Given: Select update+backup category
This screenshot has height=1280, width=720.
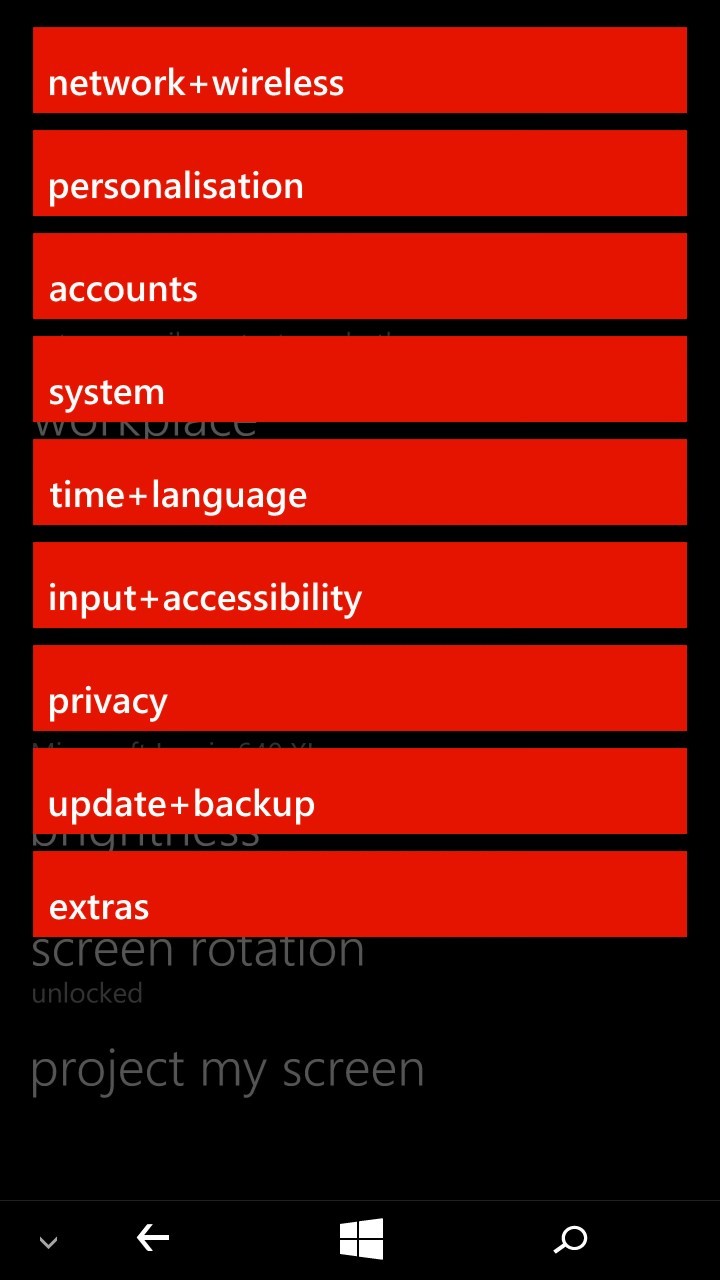Looking at the screenshot, I should click(360, 791).
